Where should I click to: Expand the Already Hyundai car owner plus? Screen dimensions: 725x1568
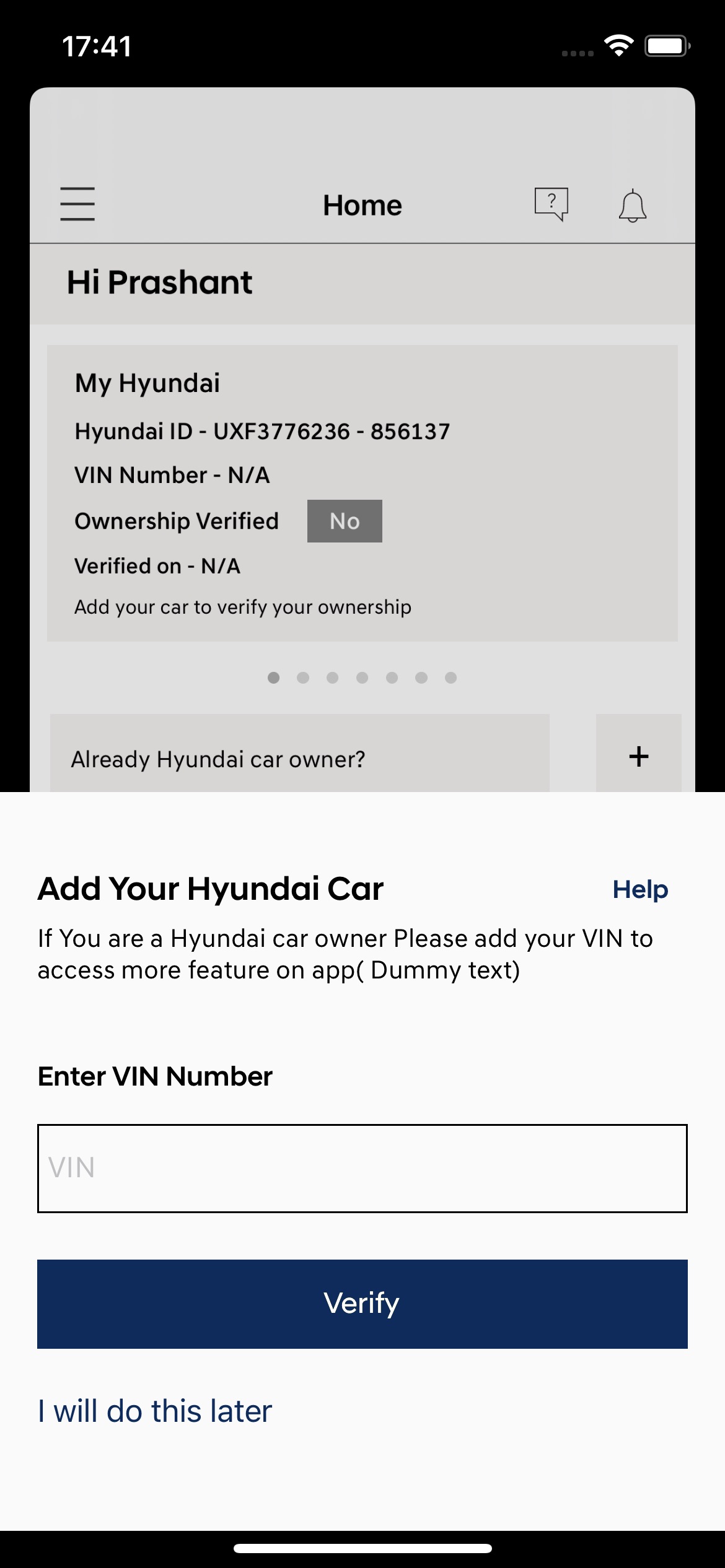[638, 756]
